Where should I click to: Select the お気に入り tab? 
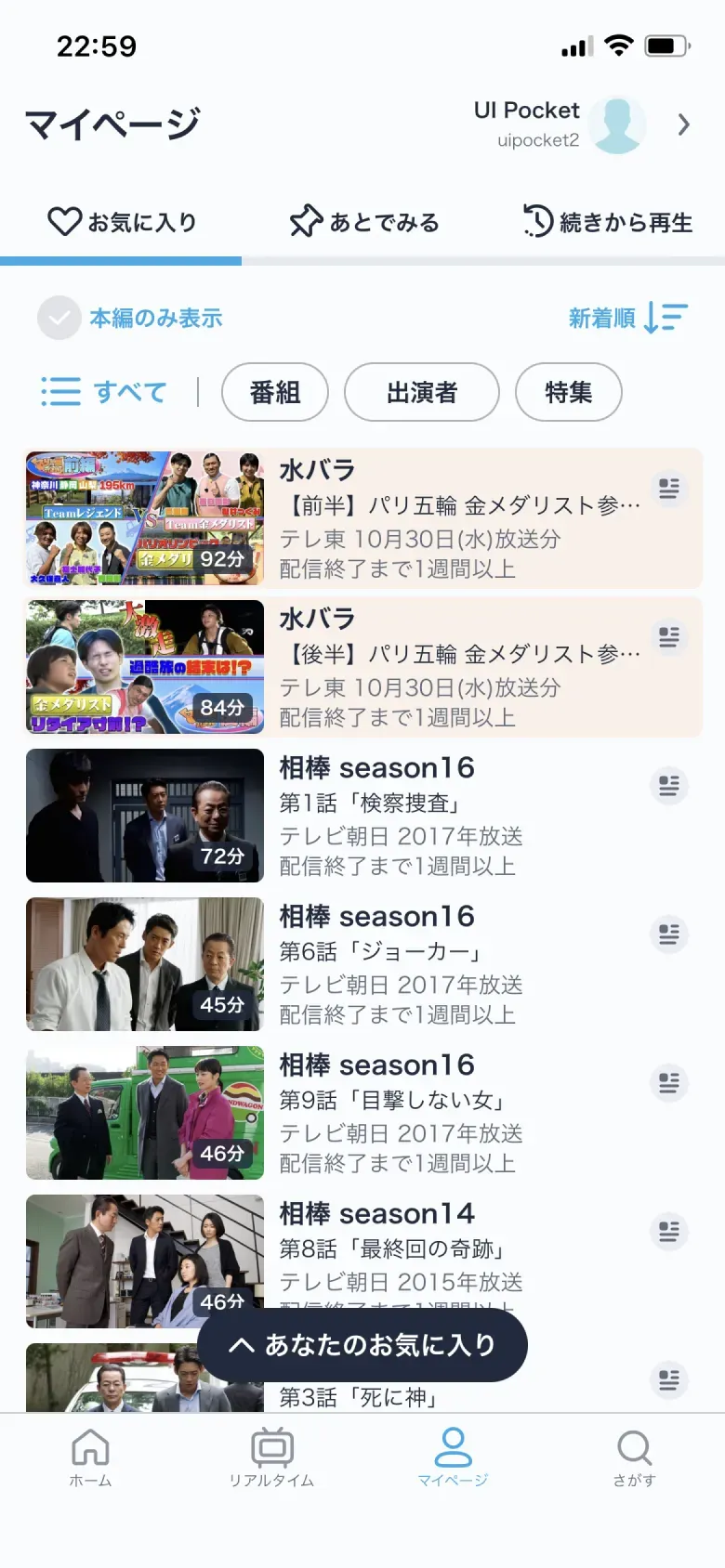pyautogui.click(x=122, y=223)
